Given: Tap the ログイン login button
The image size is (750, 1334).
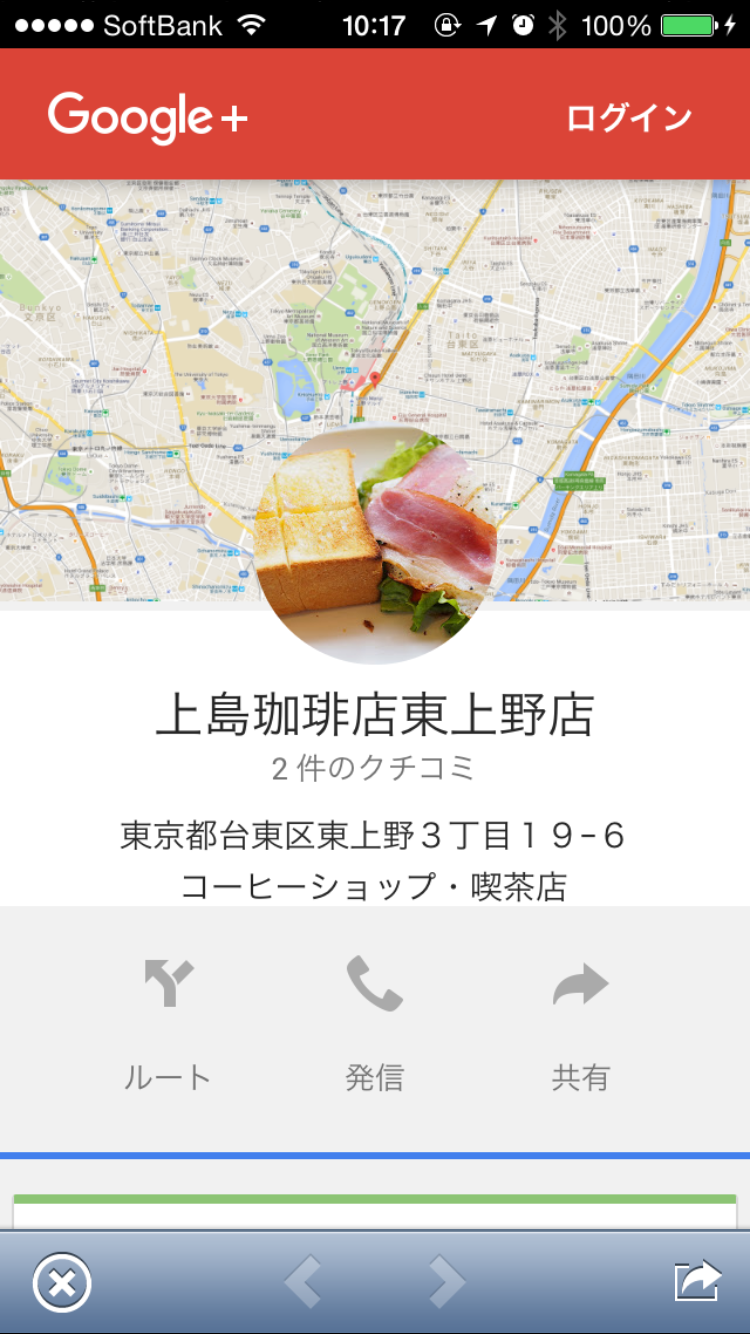Looking at the screenshot, I should coord(629,117).
